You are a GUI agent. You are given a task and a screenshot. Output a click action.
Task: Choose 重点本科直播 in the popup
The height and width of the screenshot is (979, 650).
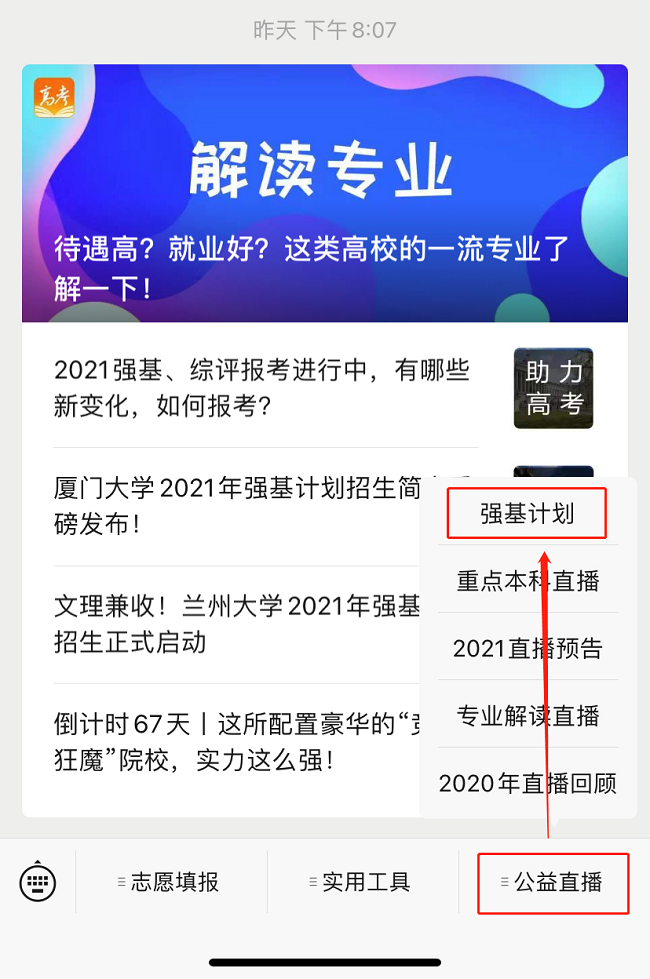(x=527, y=581)
